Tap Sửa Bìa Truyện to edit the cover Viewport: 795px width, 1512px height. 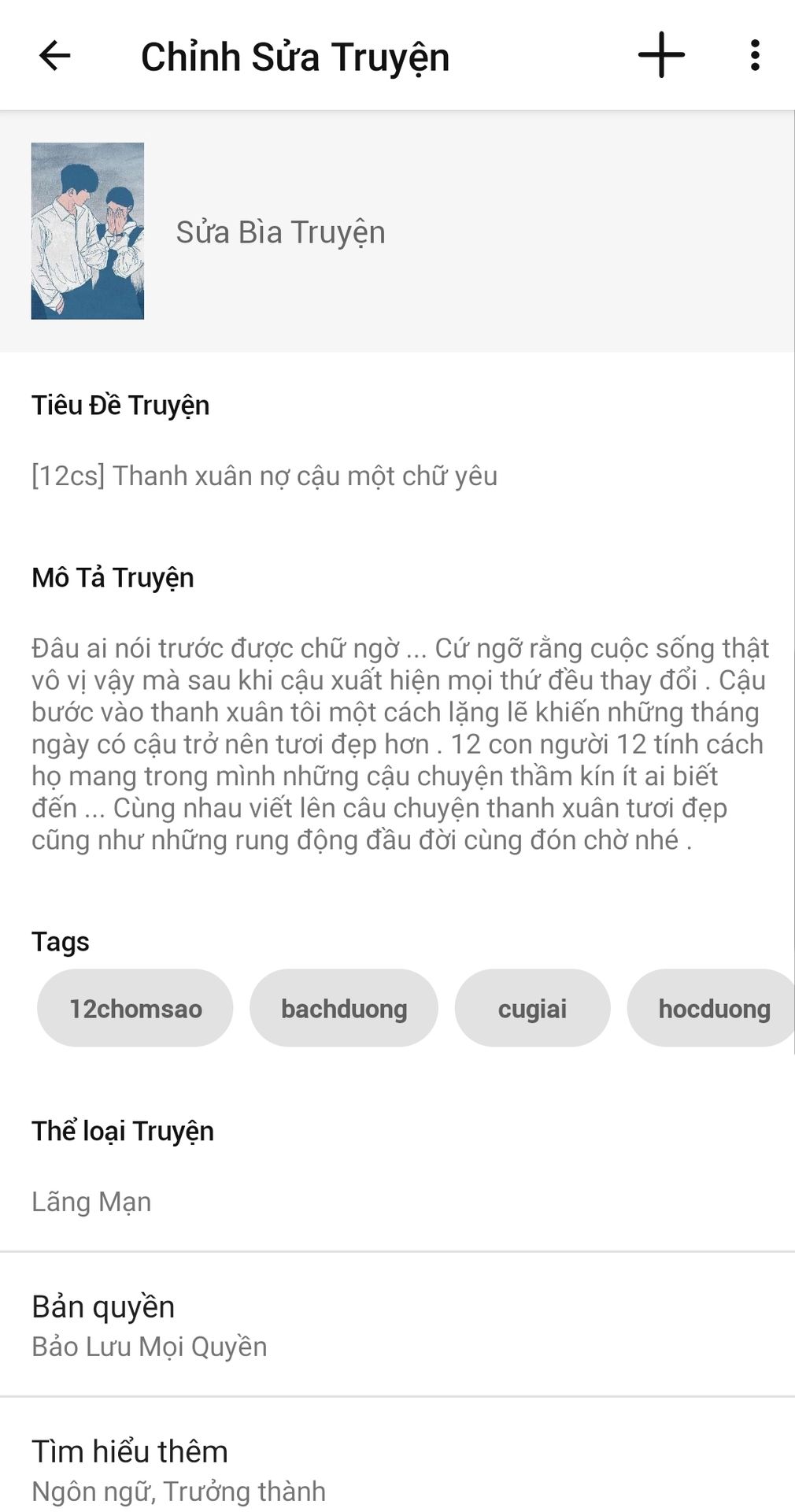point(280,232)
